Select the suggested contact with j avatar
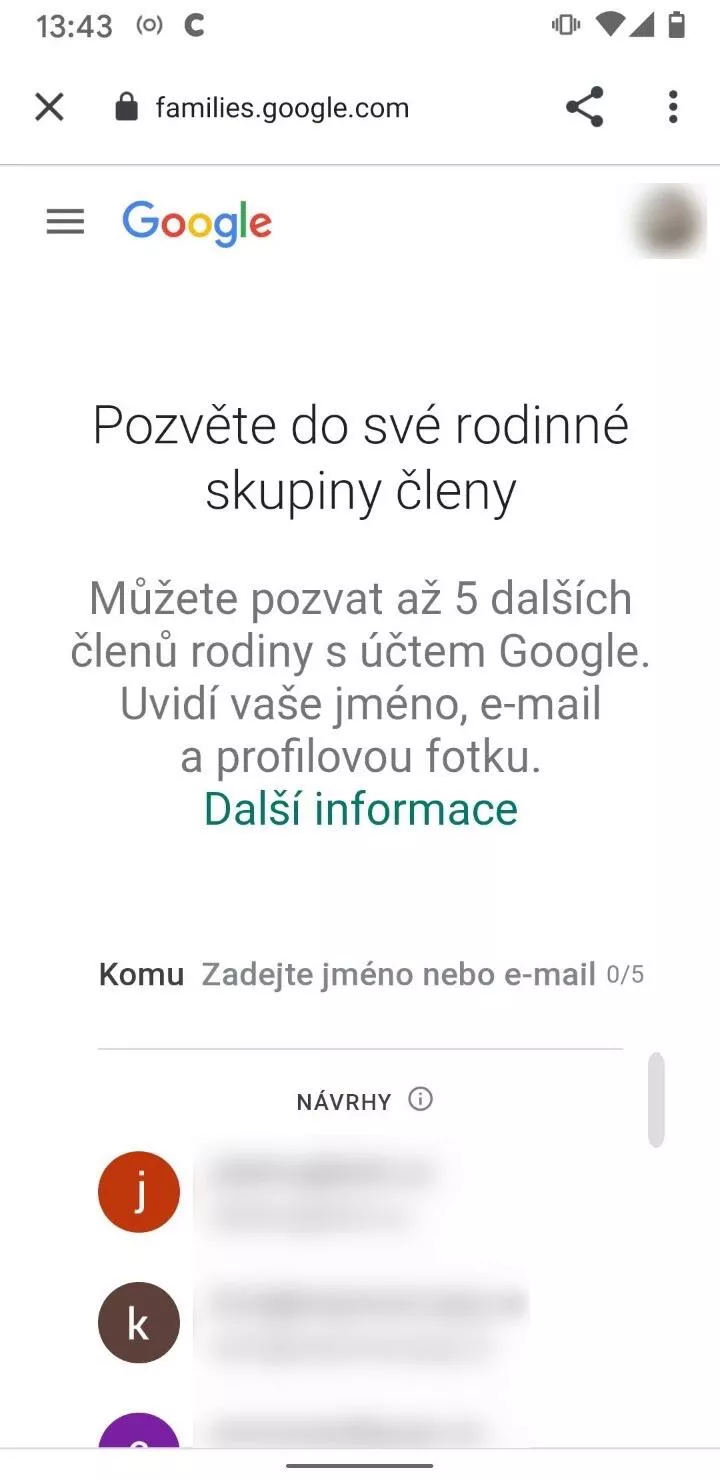 360,1192
